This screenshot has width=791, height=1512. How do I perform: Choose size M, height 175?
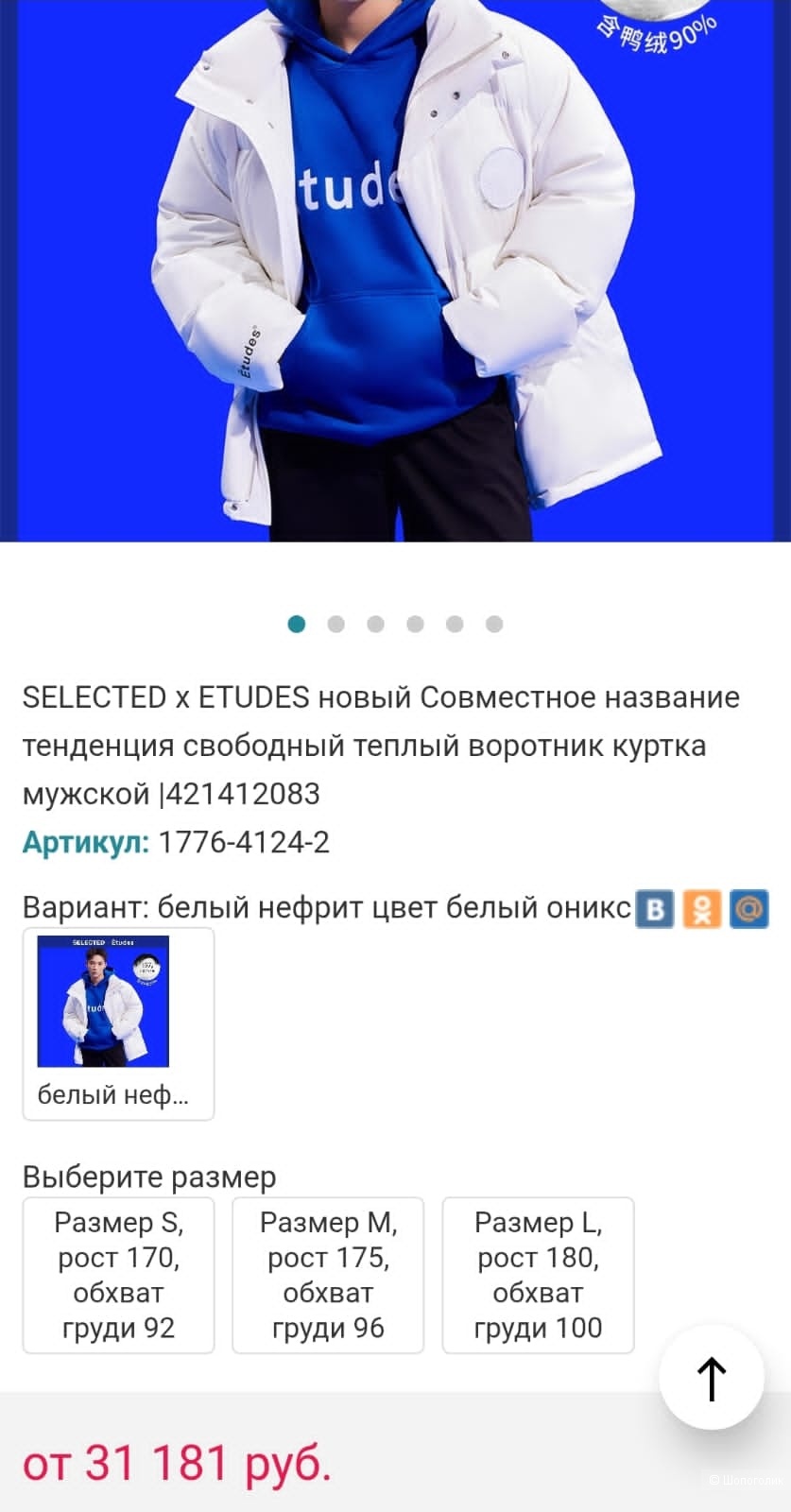(328, 1275)
